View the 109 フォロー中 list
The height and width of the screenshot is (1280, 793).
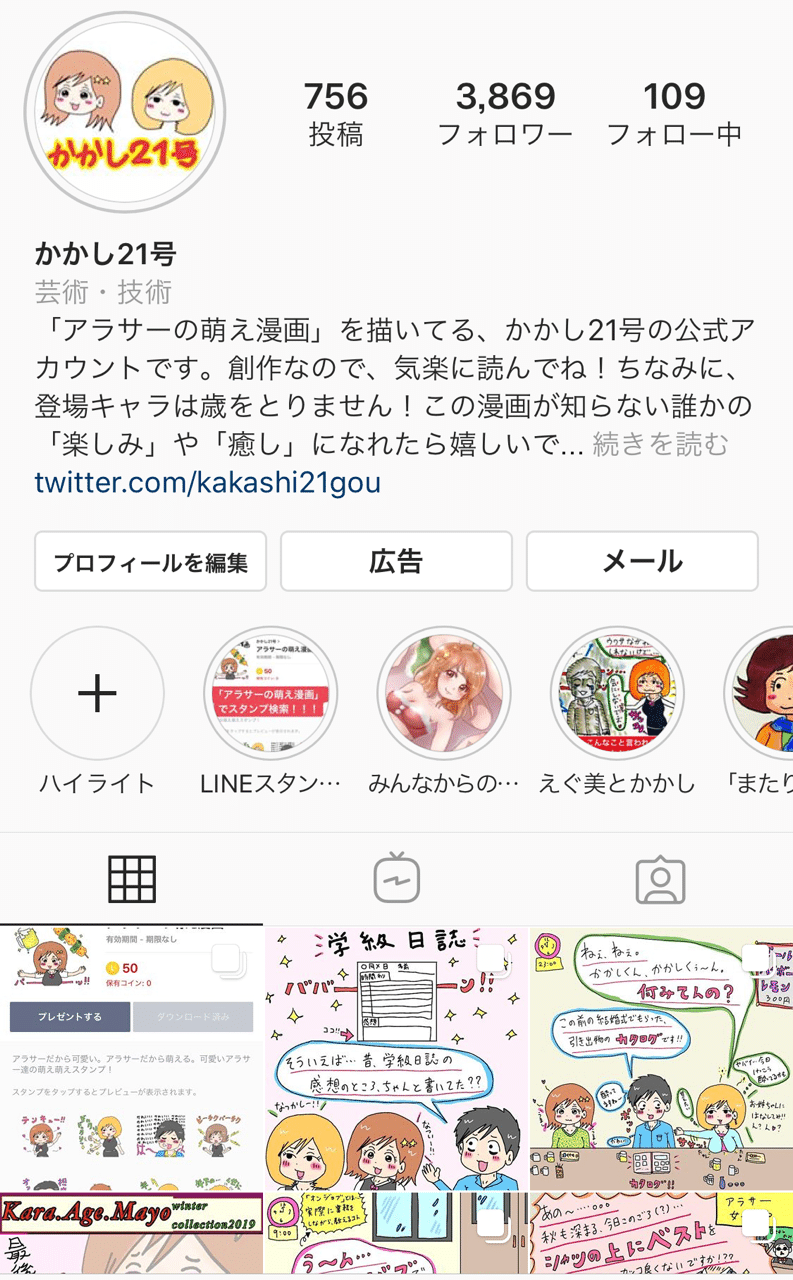tap(675, 113)
